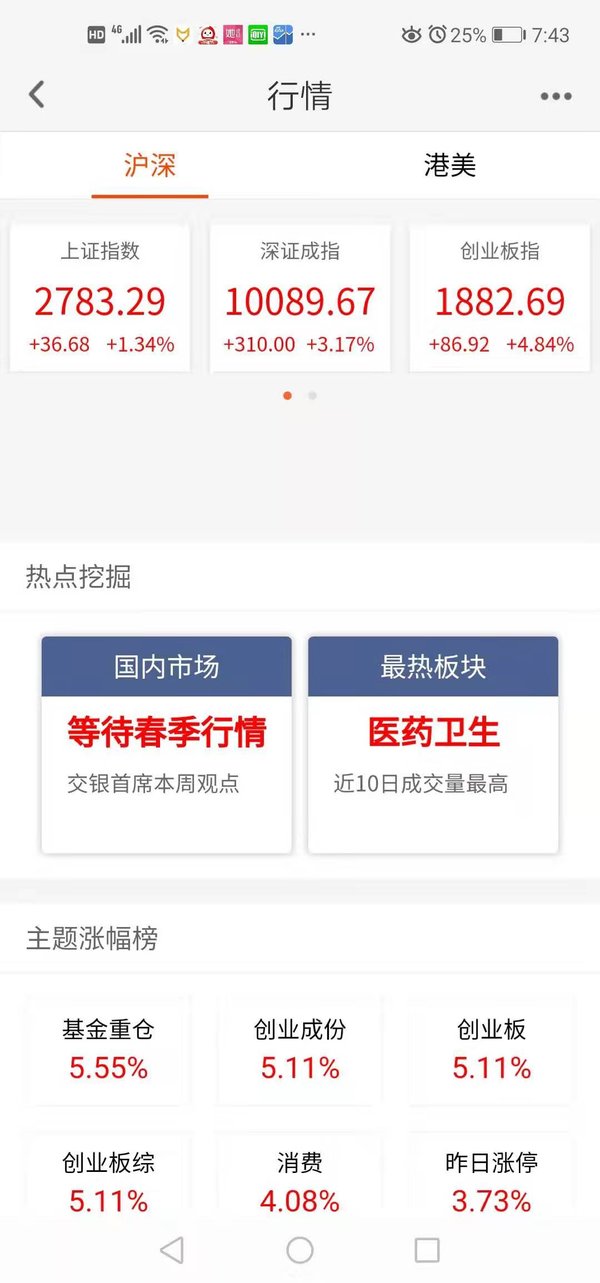Open the 国内市场 等待春季行情 card
This screenshot has height=1283, width=600.
[167, 744]
